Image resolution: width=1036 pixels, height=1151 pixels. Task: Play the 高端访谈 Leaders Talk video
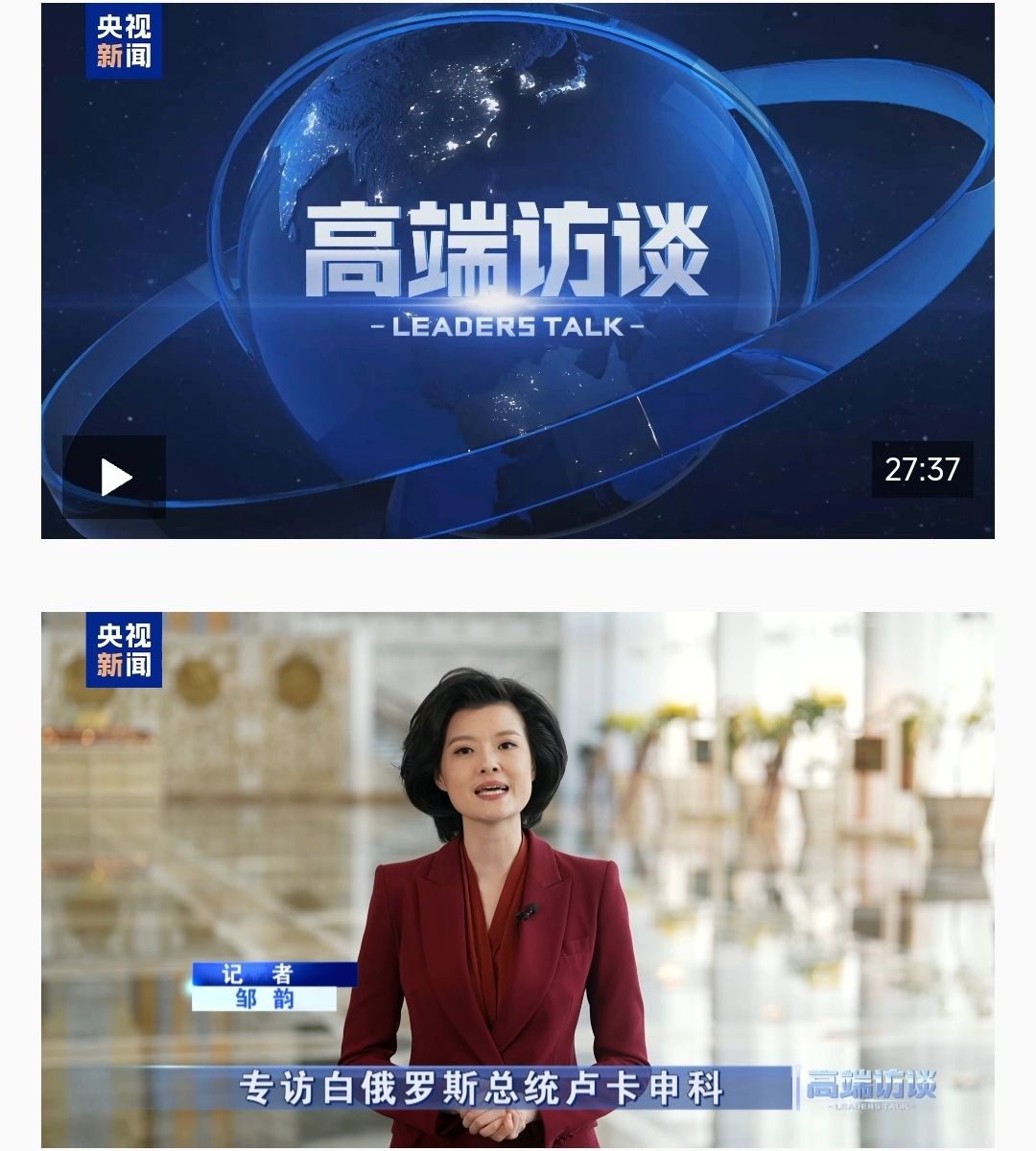[x=114, y=477]
